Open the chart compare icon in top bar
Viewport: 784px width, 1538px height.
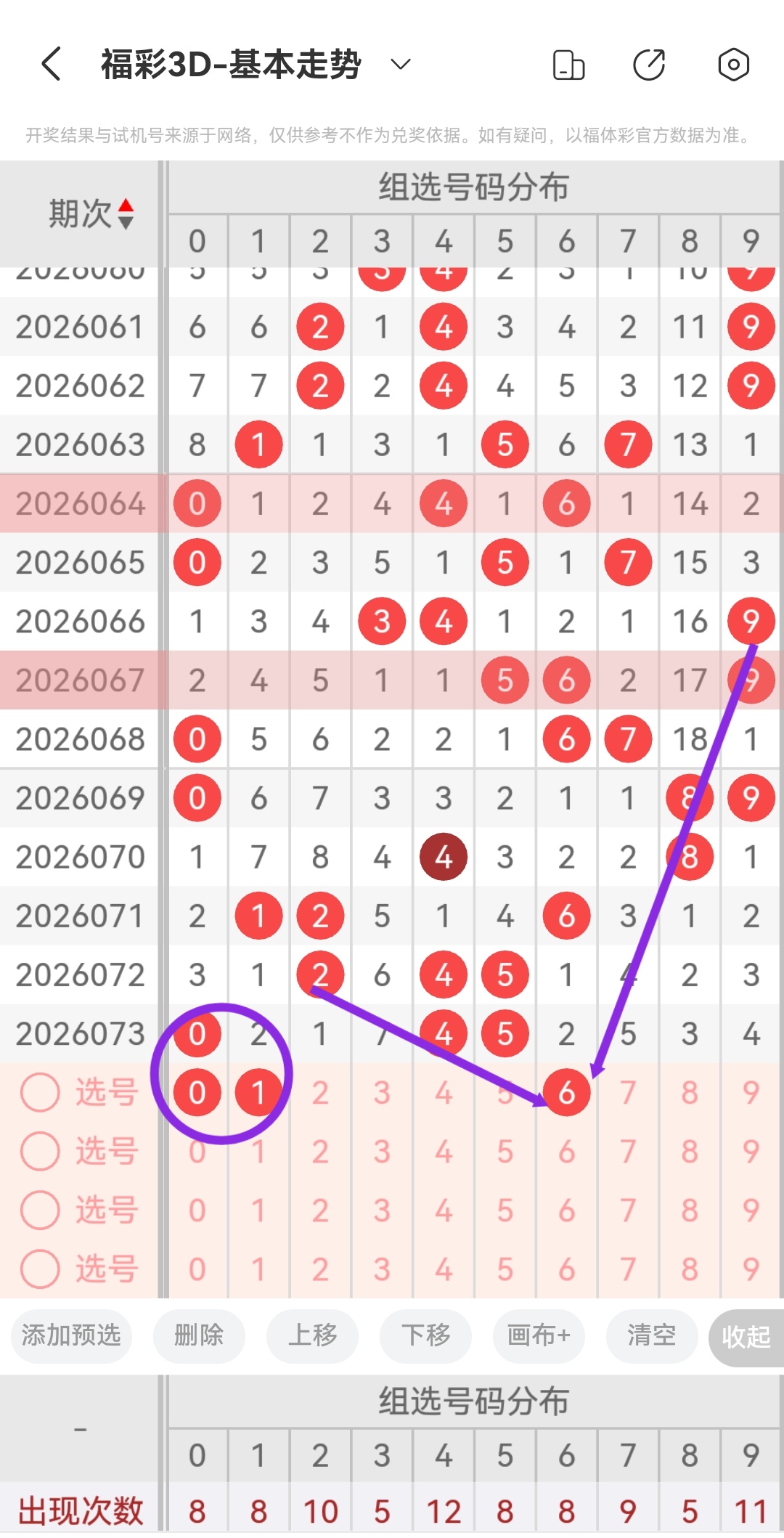pos(568,64)
